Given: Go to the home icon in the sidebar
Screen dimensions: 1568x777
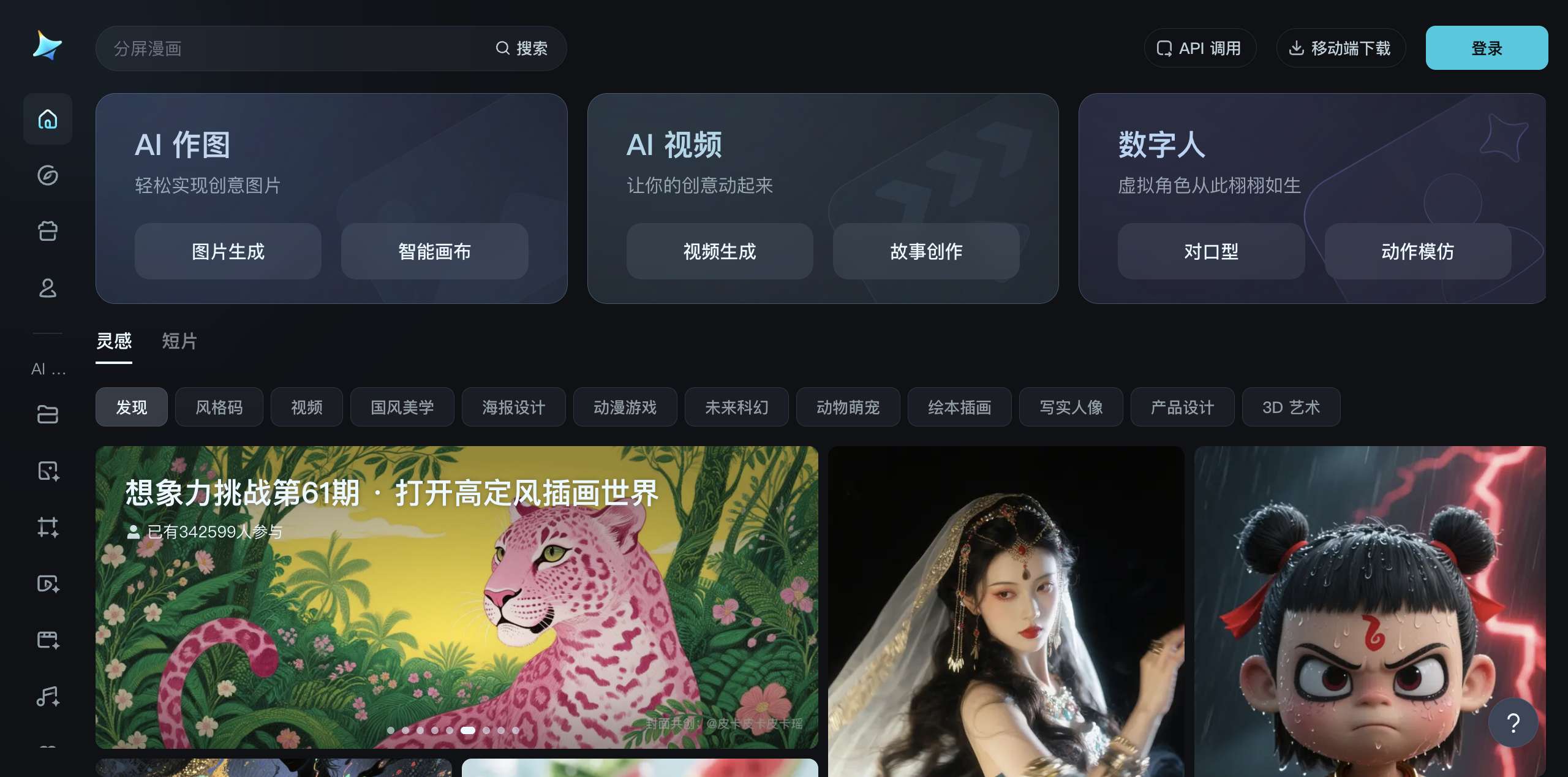Looking at the screenshot, I should [x=48, y=119].
